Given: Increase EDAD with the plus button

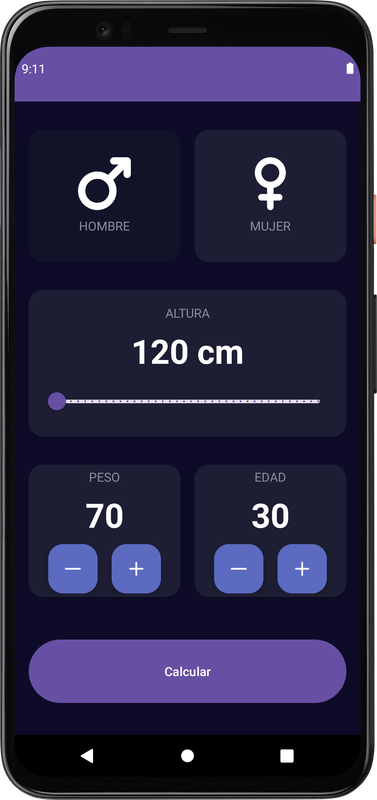Looking at the screenshot, I should (x=302, y=569).
